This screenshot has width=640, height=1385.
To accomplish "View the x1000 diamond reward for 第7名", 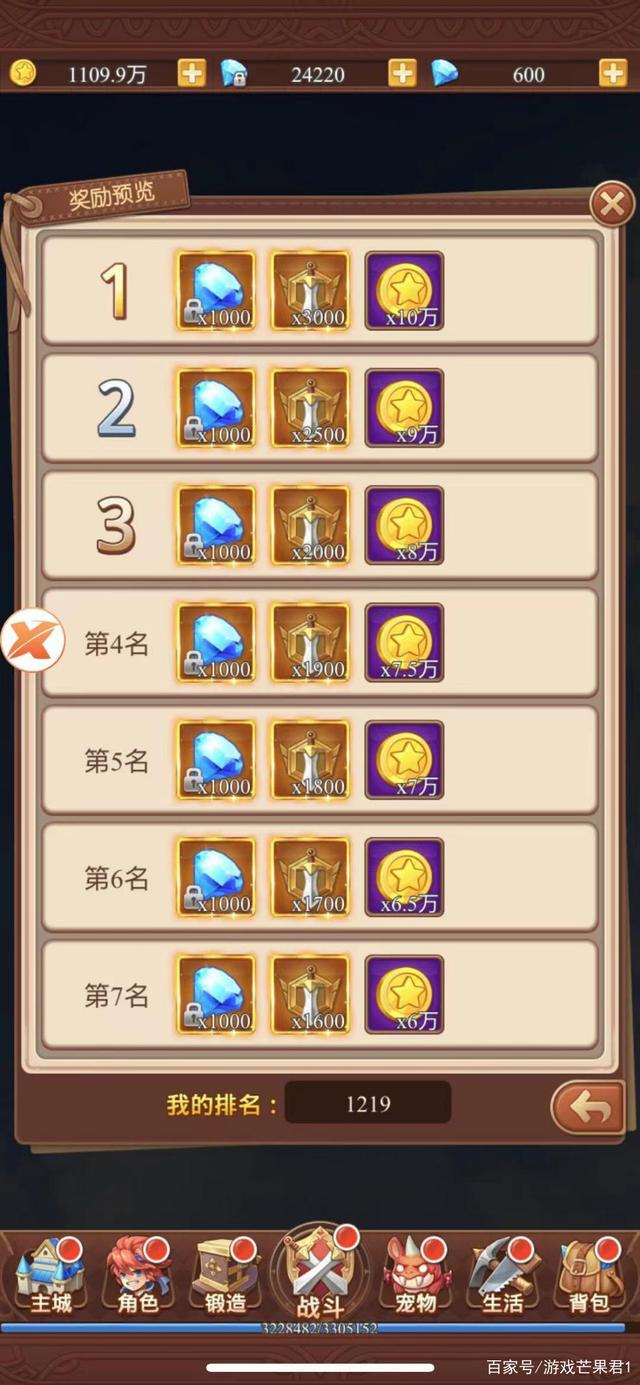I will coord(216,994).
